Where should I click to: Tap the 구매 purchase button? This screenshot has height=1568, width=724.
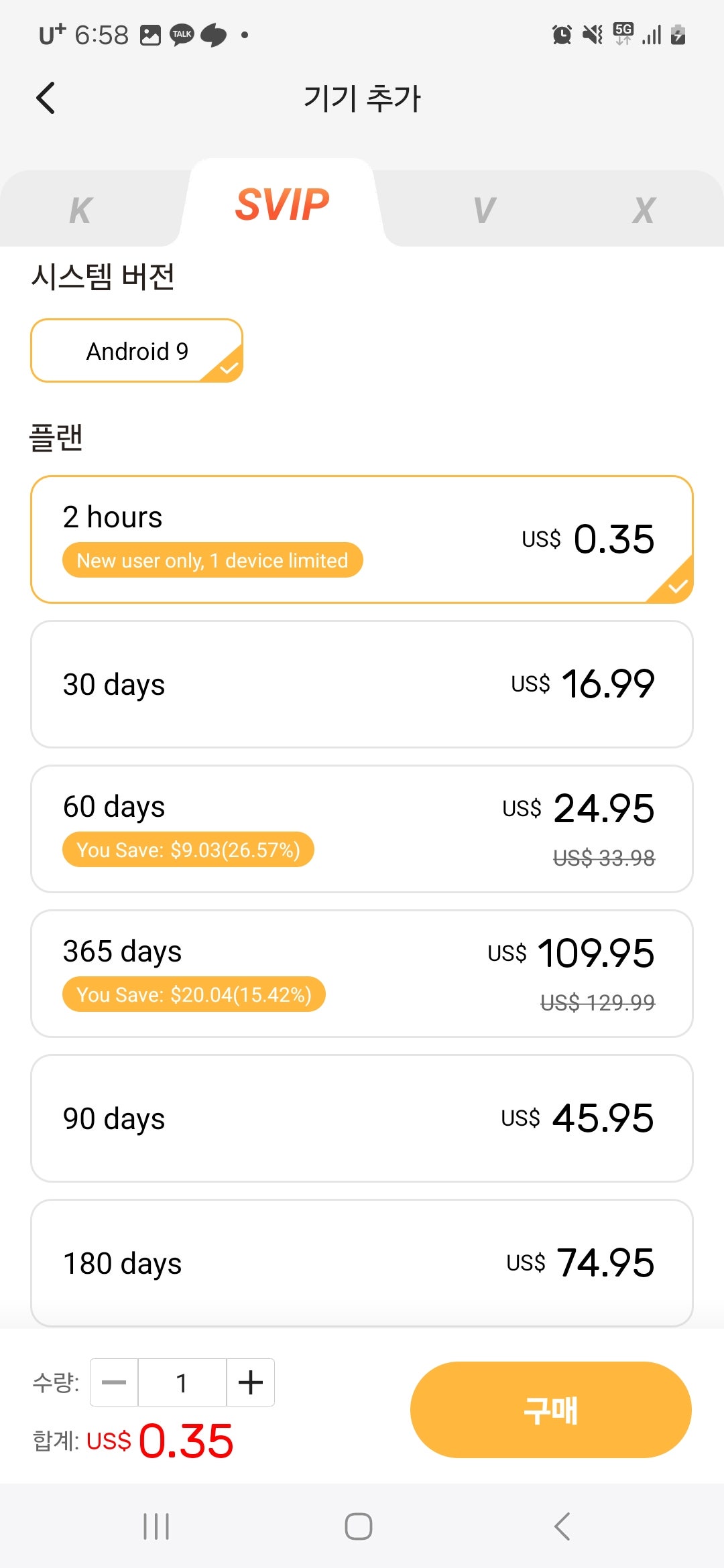(550, 1410)
